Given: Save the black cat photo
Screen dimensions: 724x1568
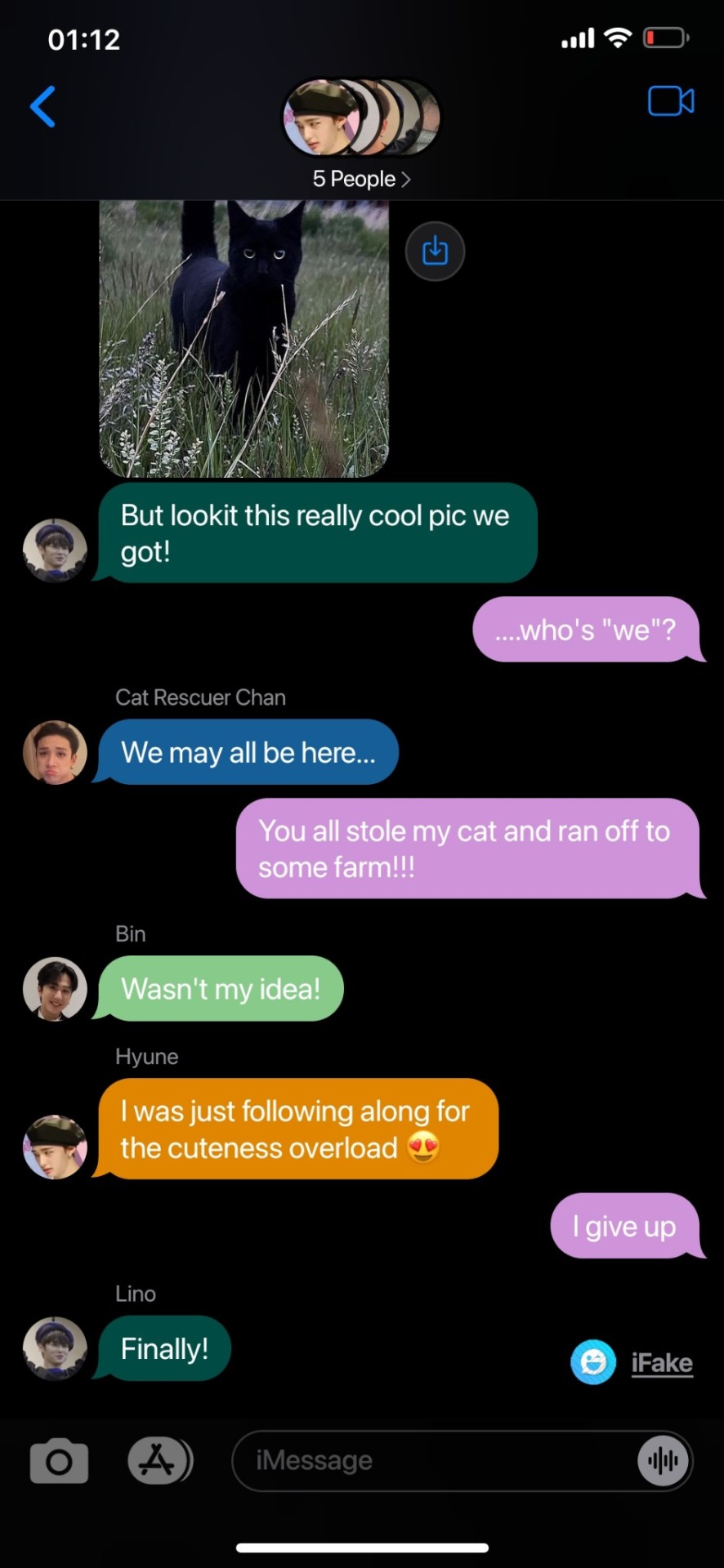Looking at the screenshot, I should (435, 251).
